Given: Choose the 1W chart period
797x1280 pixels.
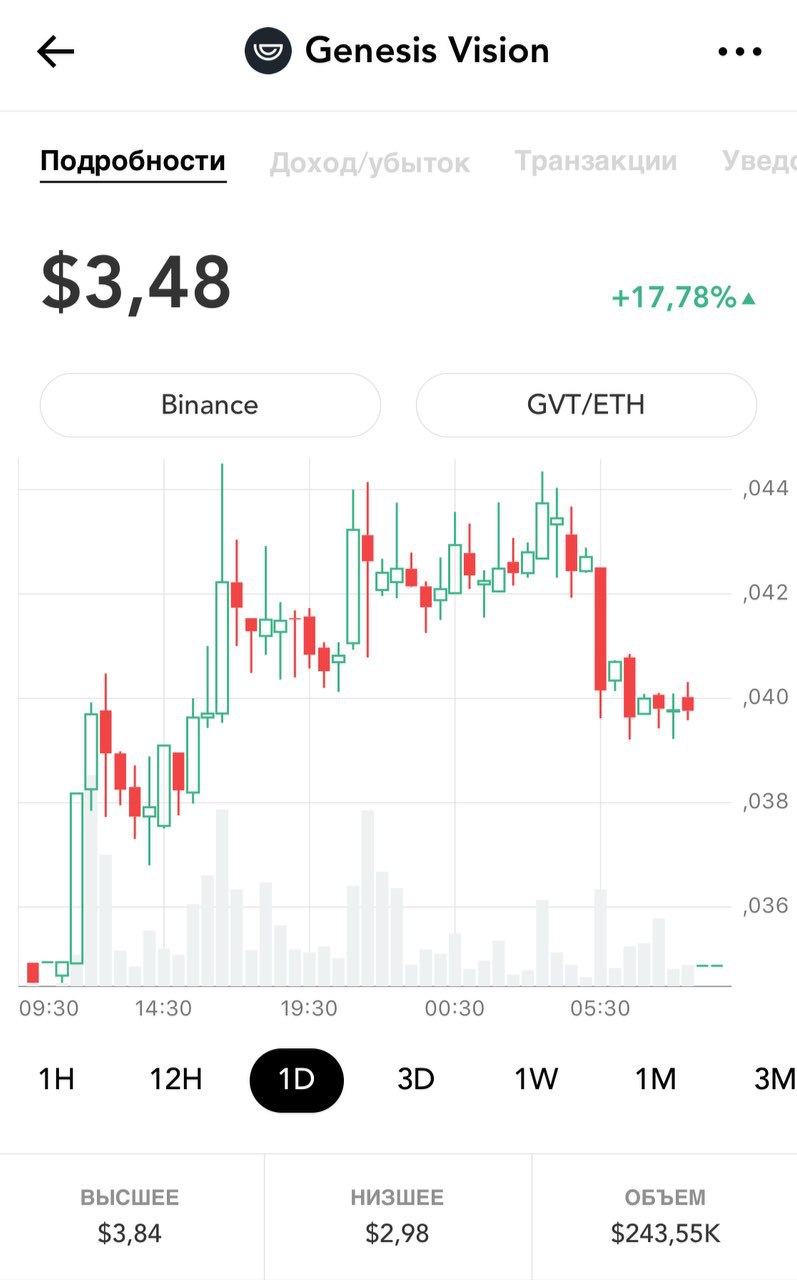Looking at the screenshot, I should click(536, 1080).
